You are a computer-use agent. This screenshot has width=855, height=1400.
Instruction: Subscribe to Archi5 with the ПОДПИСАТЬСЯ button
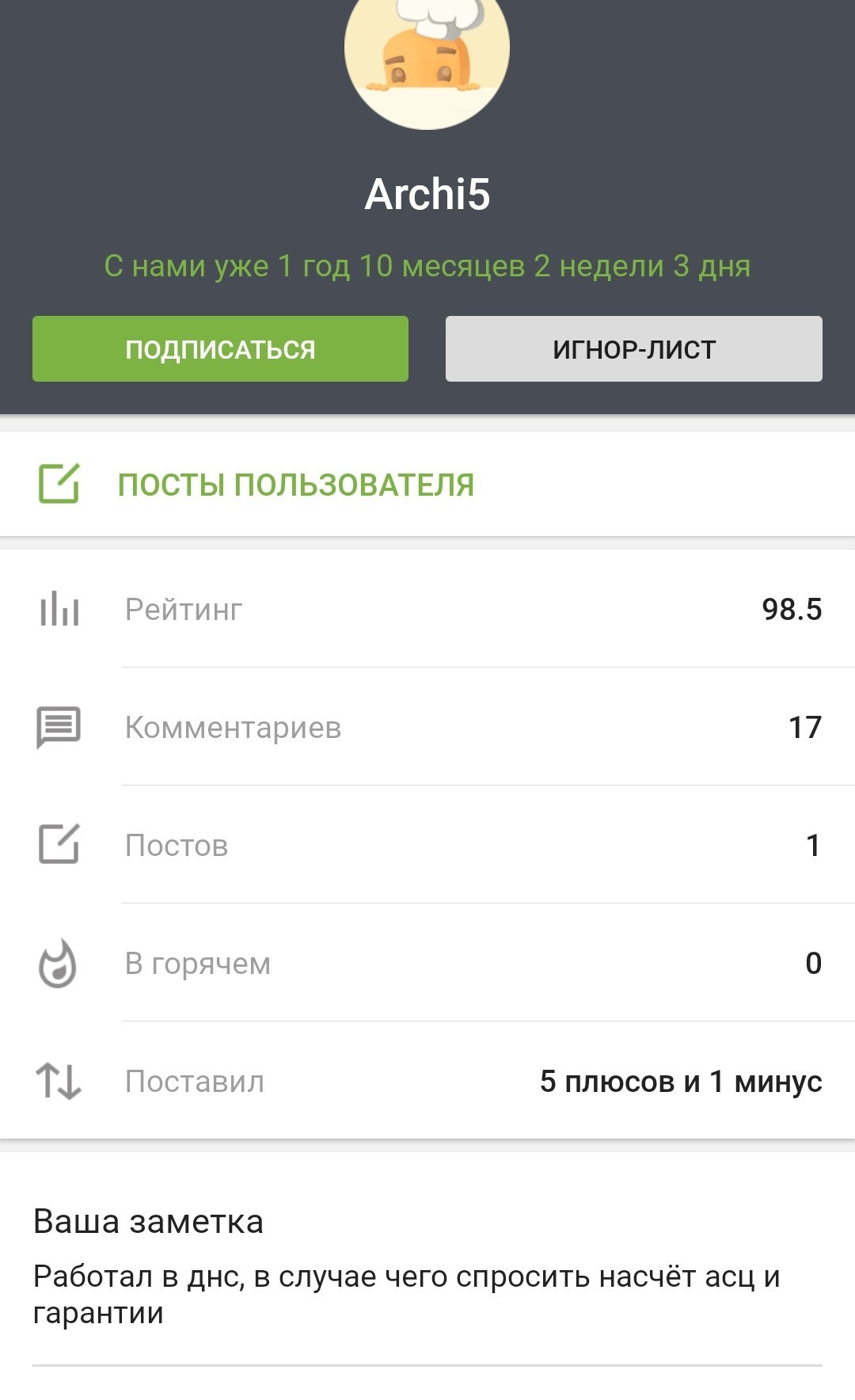(220, 349)
